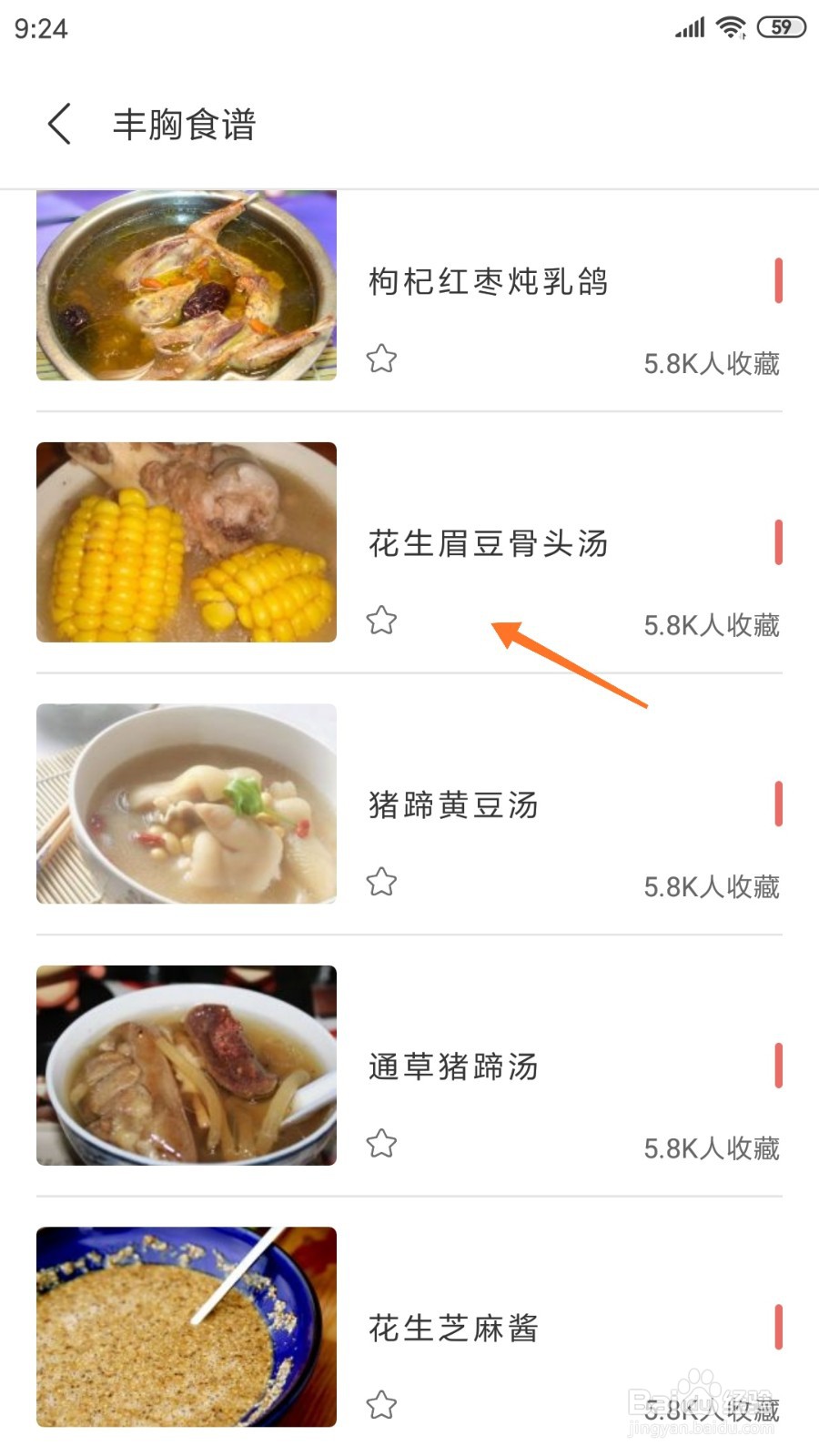819x1456 pixels.
Task: Tap the star under 猪蹄黄豆汤
Action: pos(381,882)
